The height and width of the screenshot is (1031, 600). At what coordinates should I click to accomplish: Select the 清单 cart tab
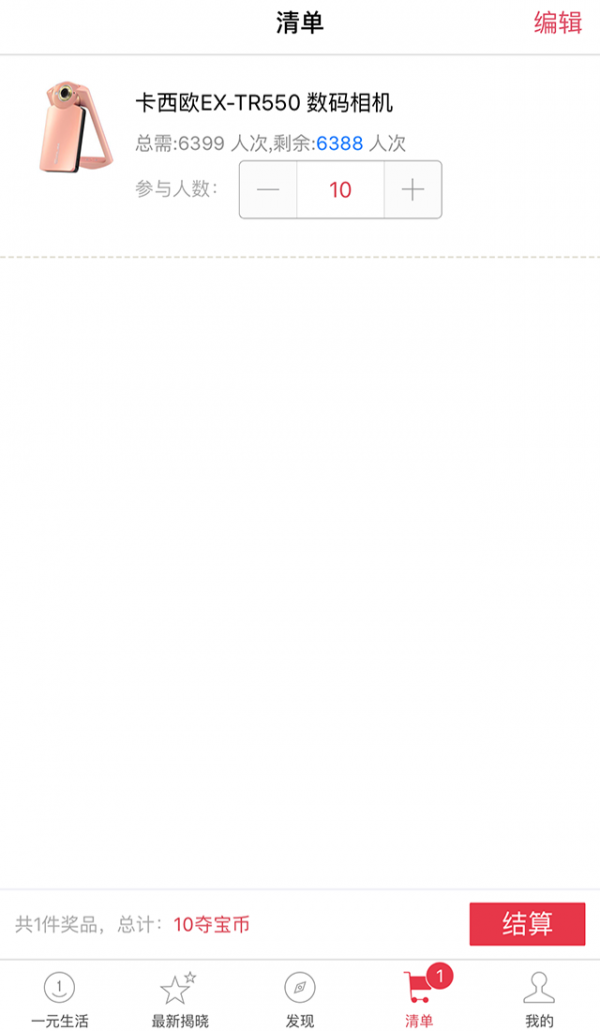[x=420, y=999]
